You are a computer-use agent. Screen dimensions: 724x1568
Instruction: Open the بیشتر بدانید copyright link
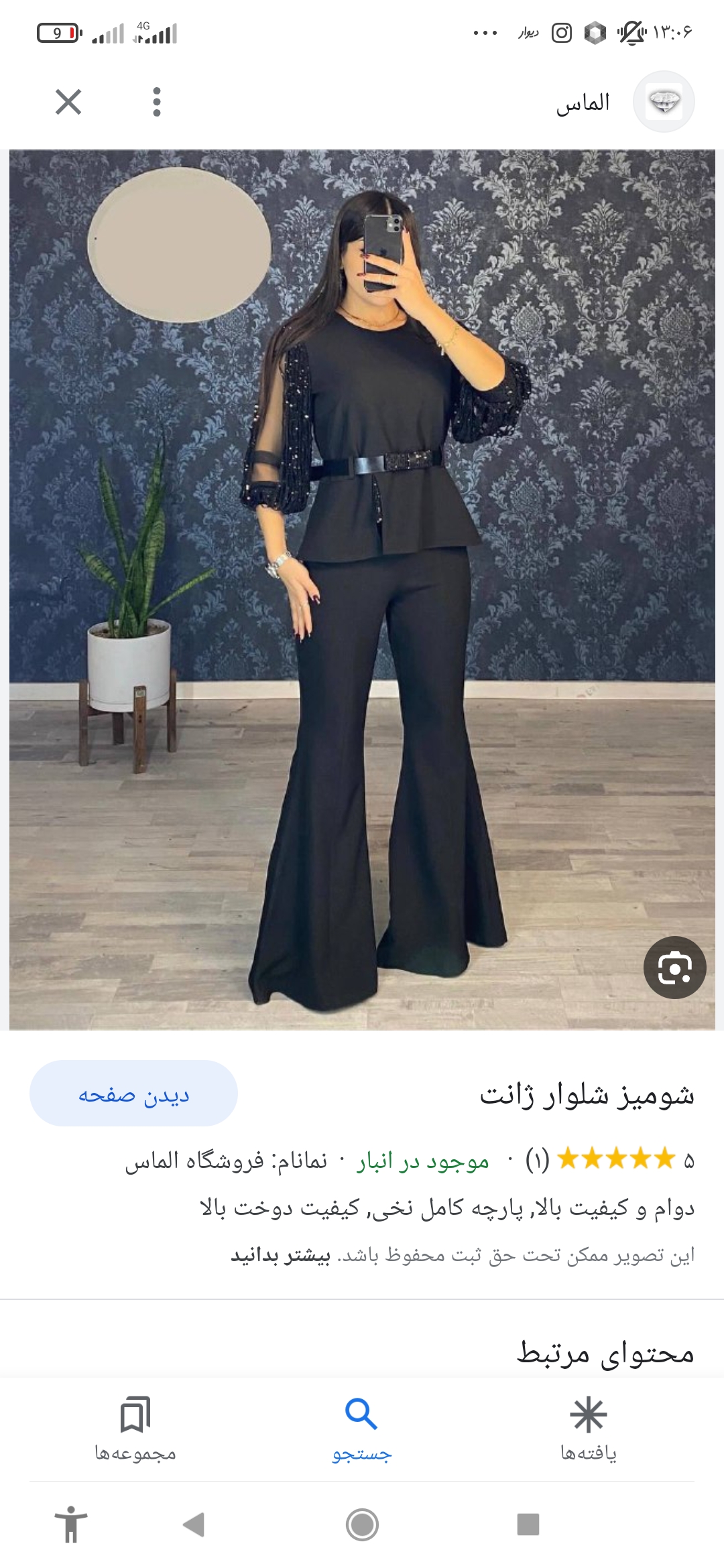click(280, 1256)
